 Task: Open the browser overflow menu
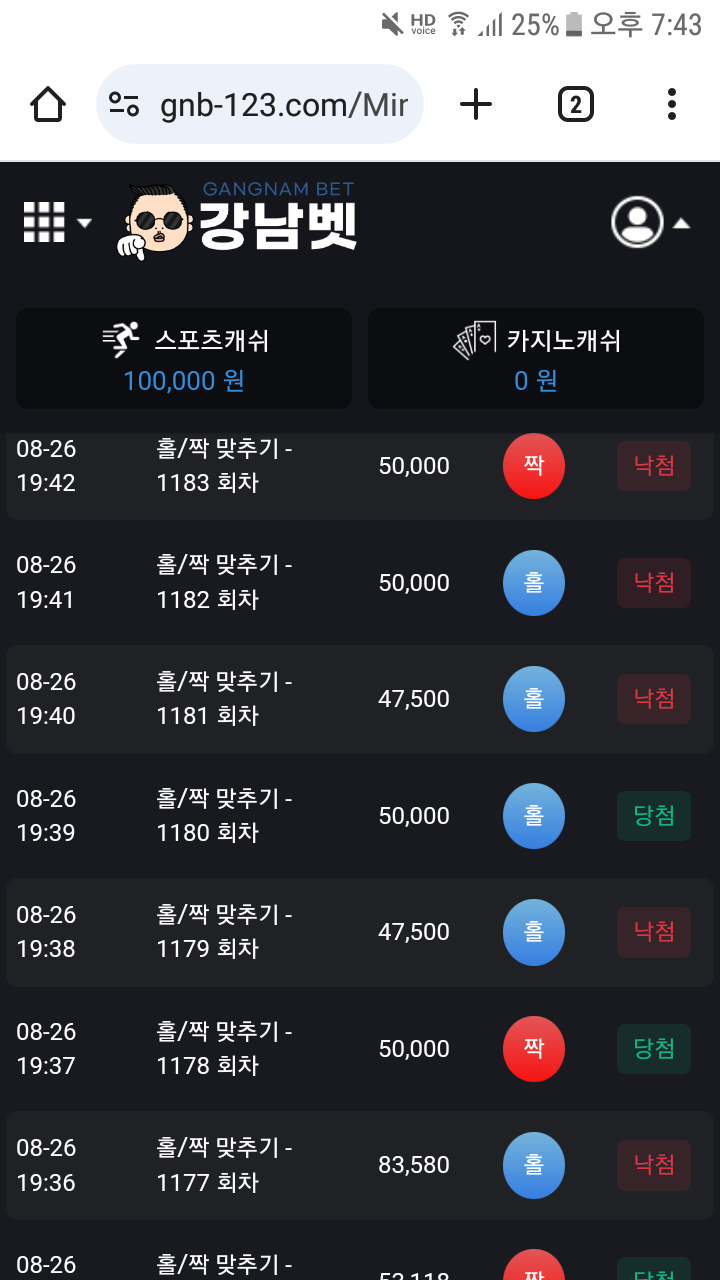coord(671,104)
